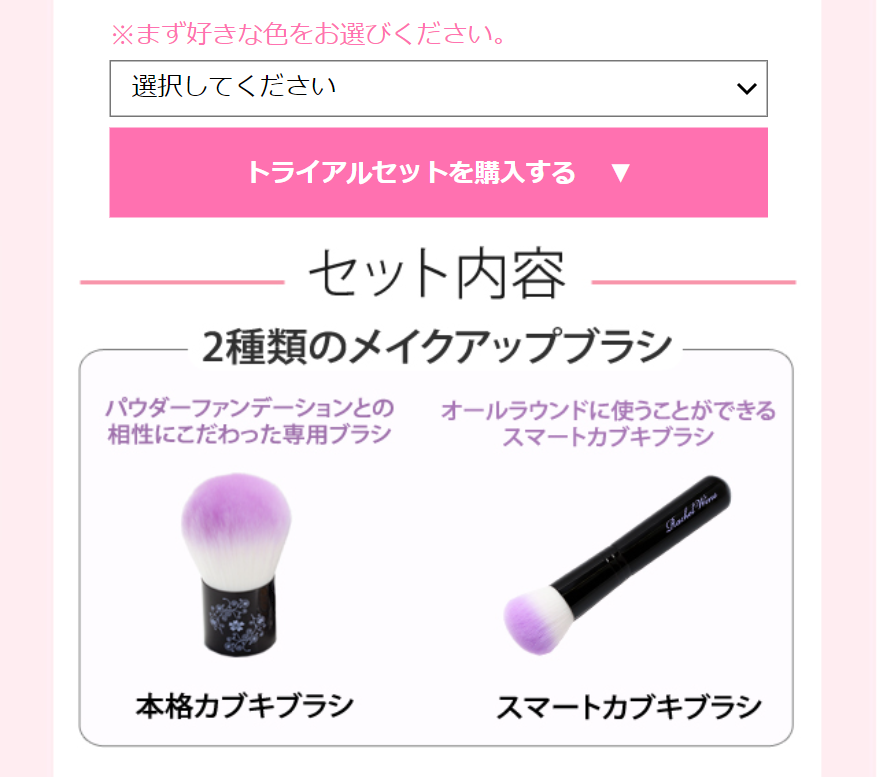Tap トライアルセットを購入する button
The width and height of the screenshot is (878, 777).
click(438, 172)
